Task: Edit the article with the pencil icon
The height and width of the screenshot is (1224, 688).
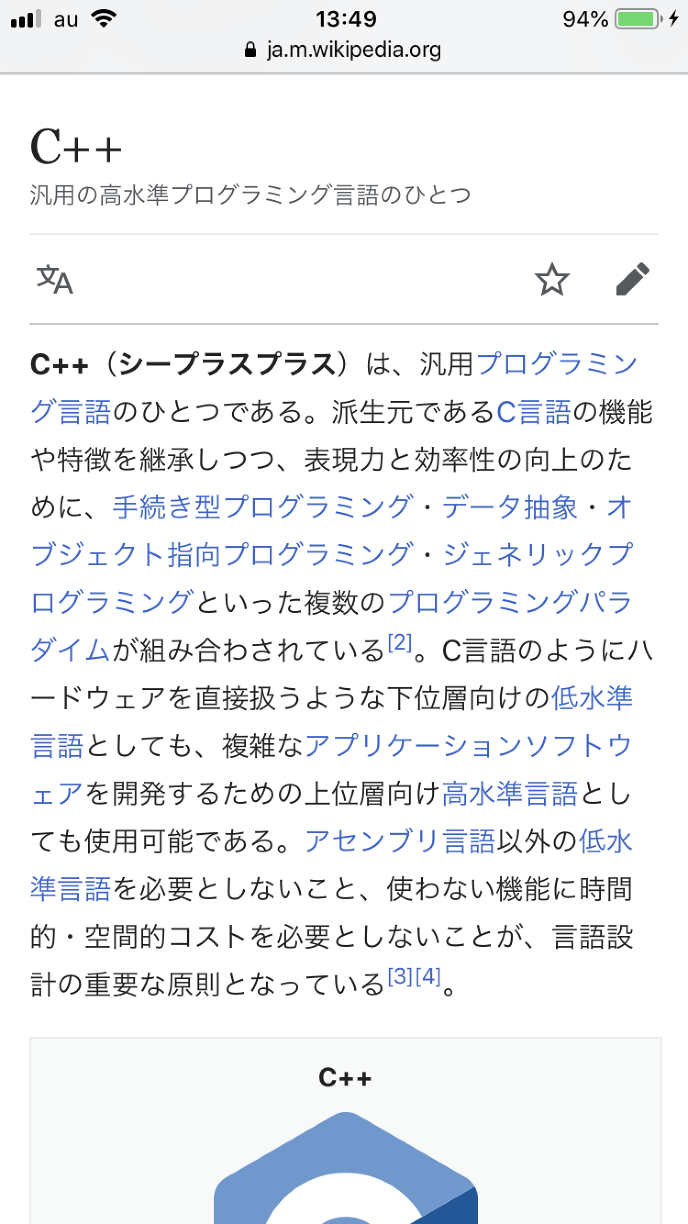Action: point(632,280)
